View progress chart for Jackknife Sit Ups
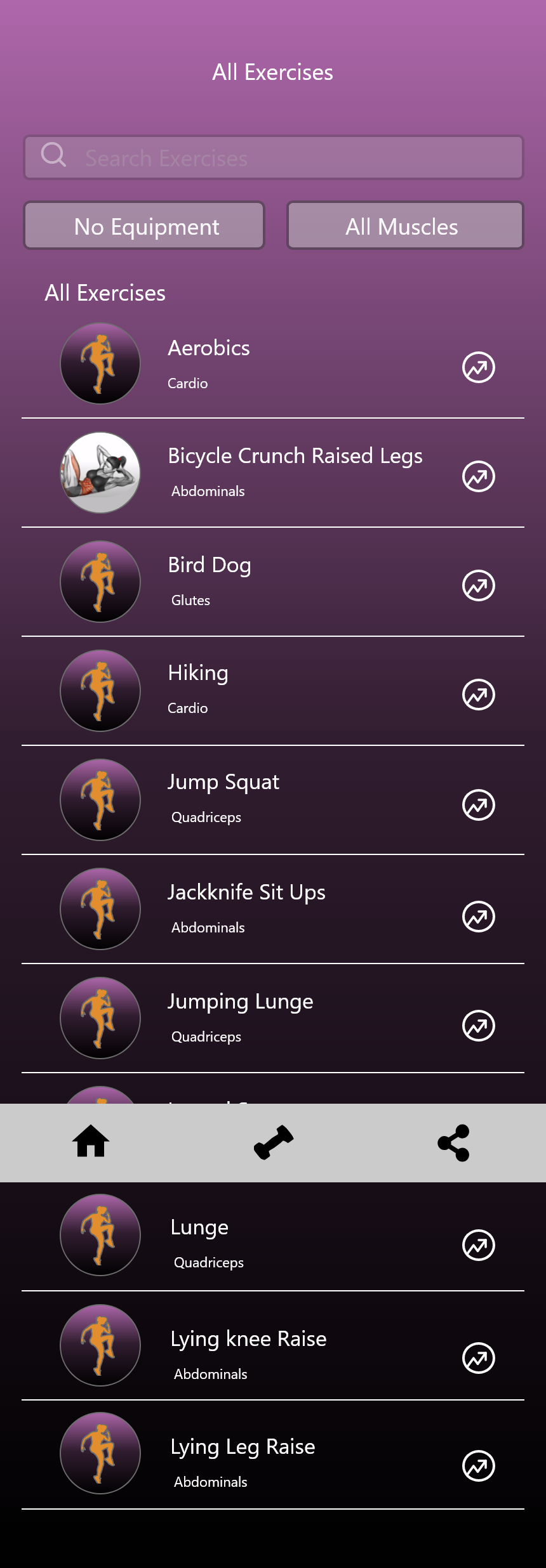Screen dimensions: 546x1568 (478, 917)
